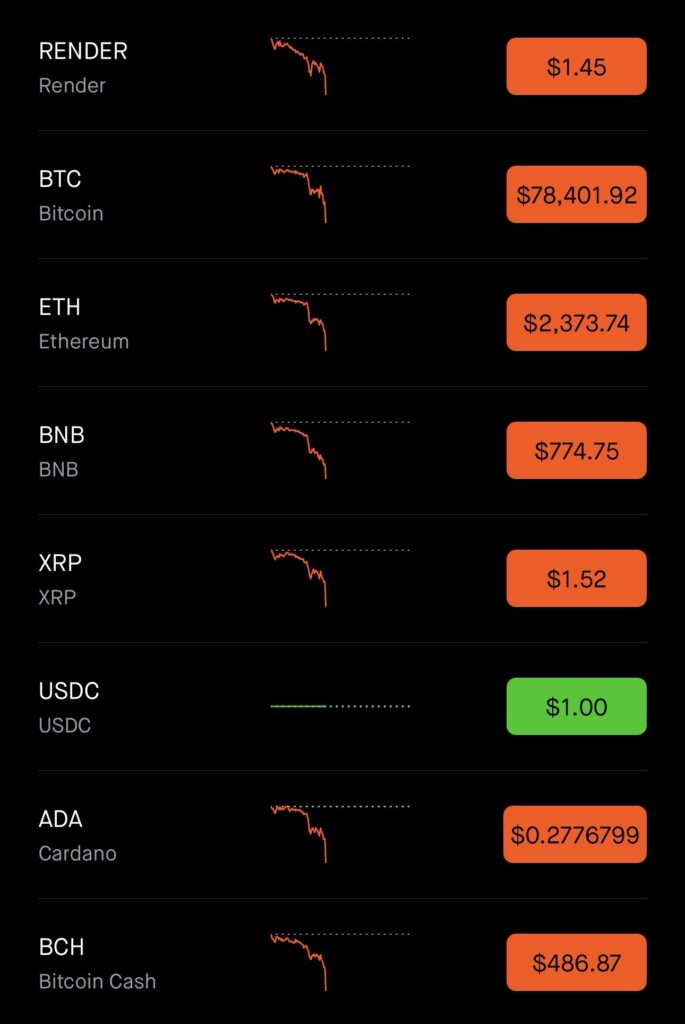This screenshot has width=685, height=1024.
Task: Tap the green $1.00 USDC price button
Action: 576,707
